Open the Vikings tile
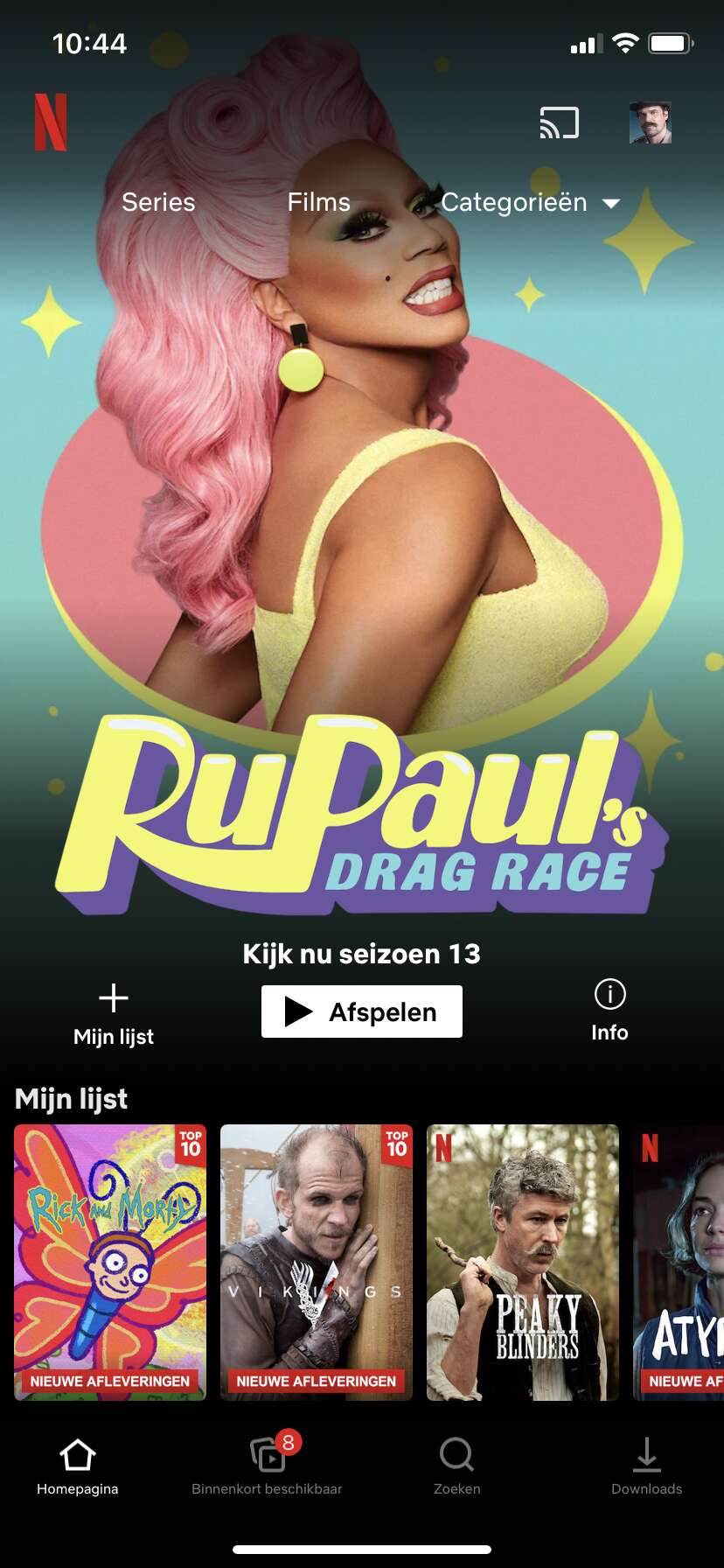Image resolution: width=724 pixels, height=1568 pixels. point(317,1262)
